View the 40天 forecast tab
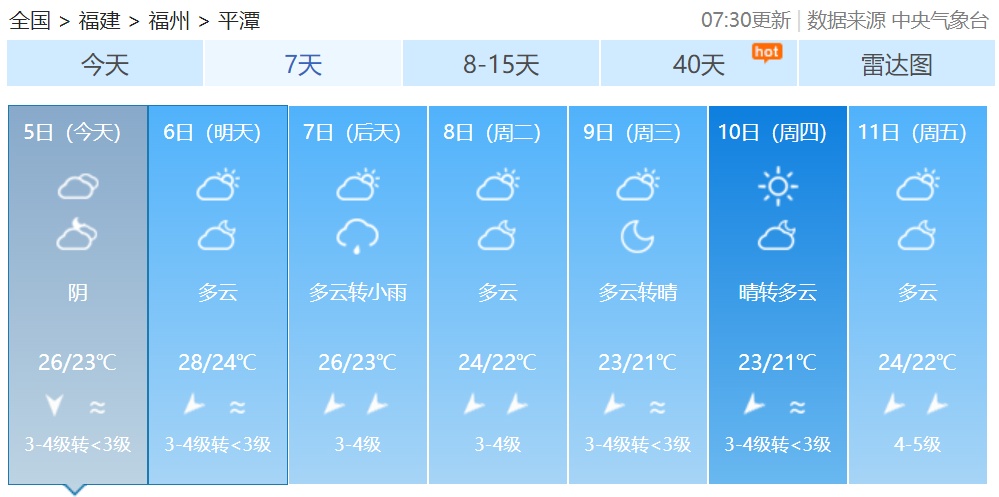Screen dimensions: 999x497 click(699, 65)
